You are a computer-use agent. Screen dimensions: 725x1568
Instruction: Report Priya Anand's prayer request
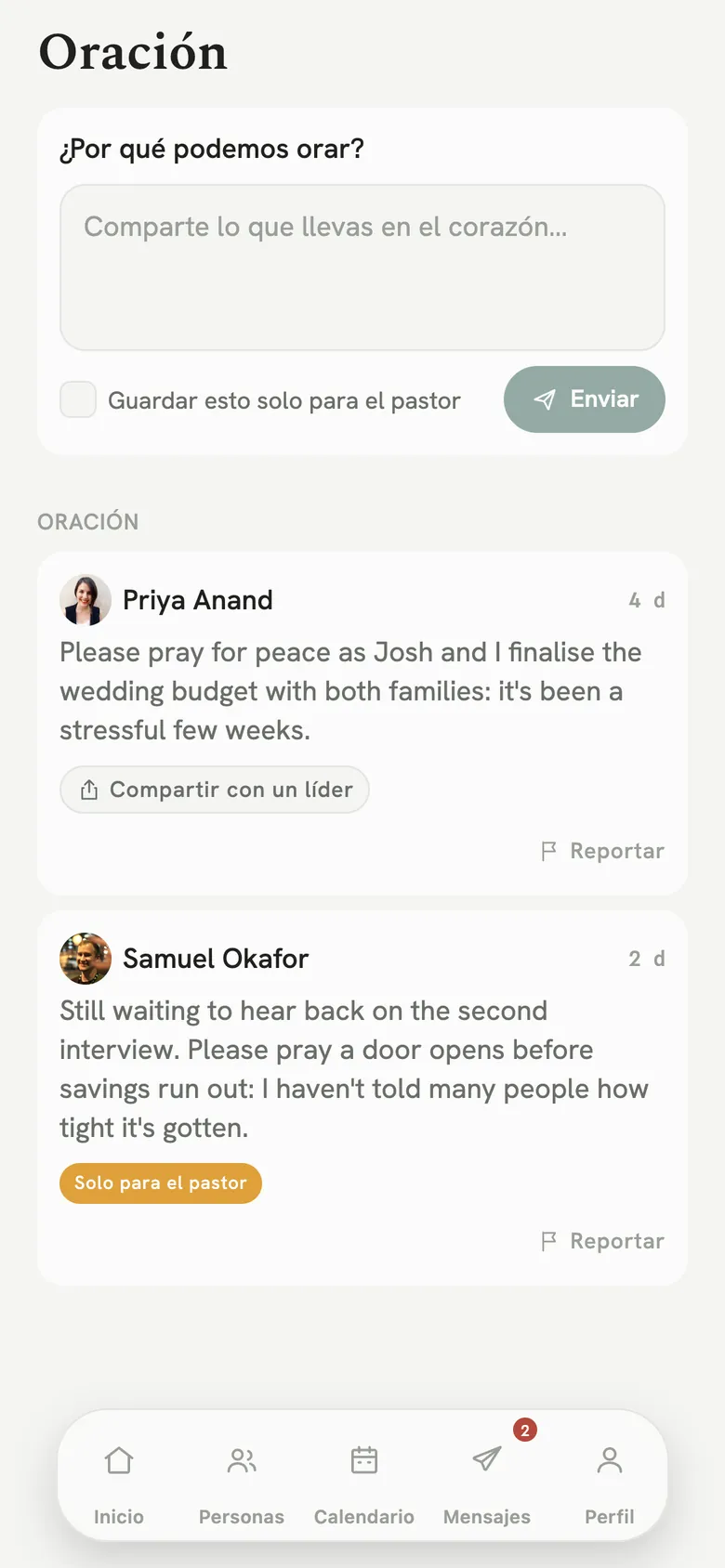click(602, 851)
